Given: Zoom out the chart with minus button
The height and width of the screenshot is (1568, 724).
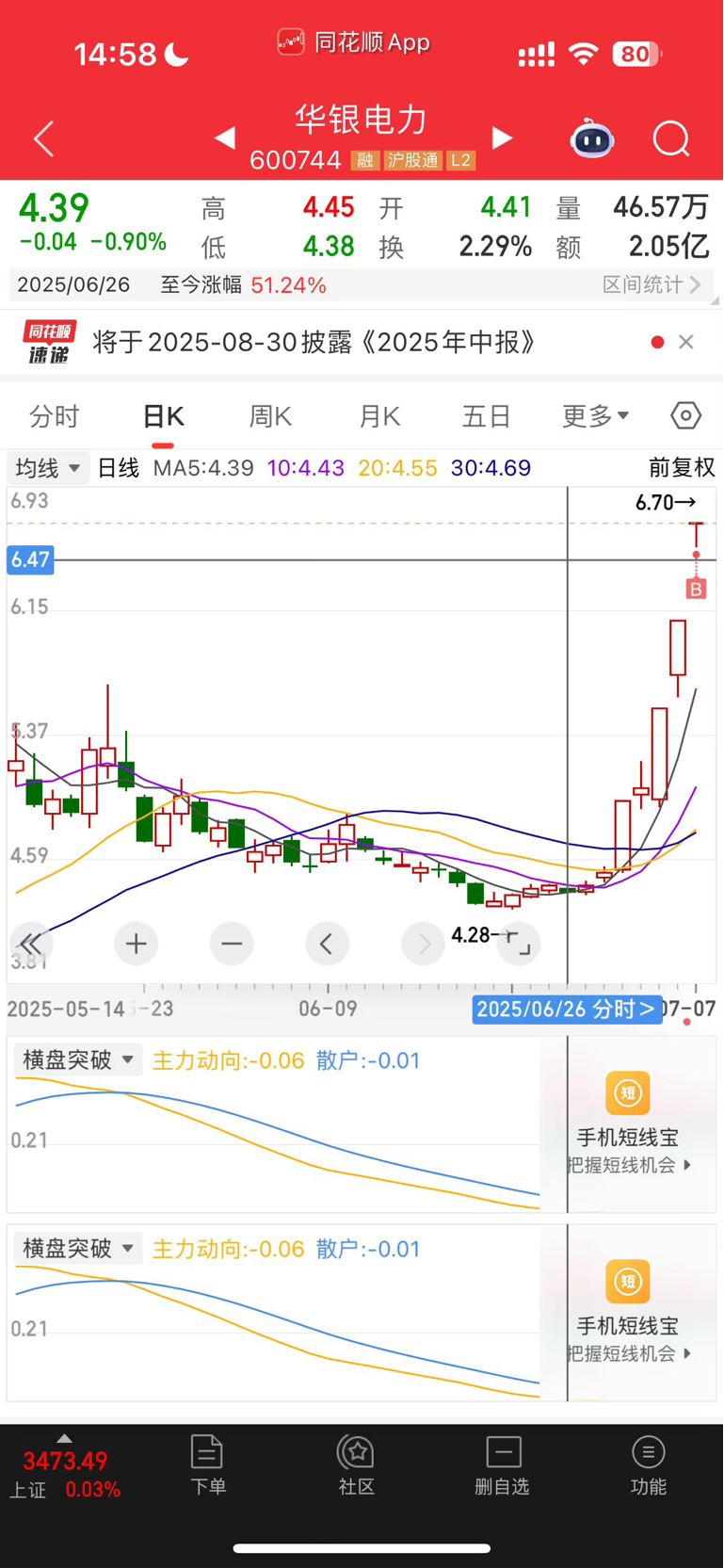Looking at the screenshot, I should (232, 944).
